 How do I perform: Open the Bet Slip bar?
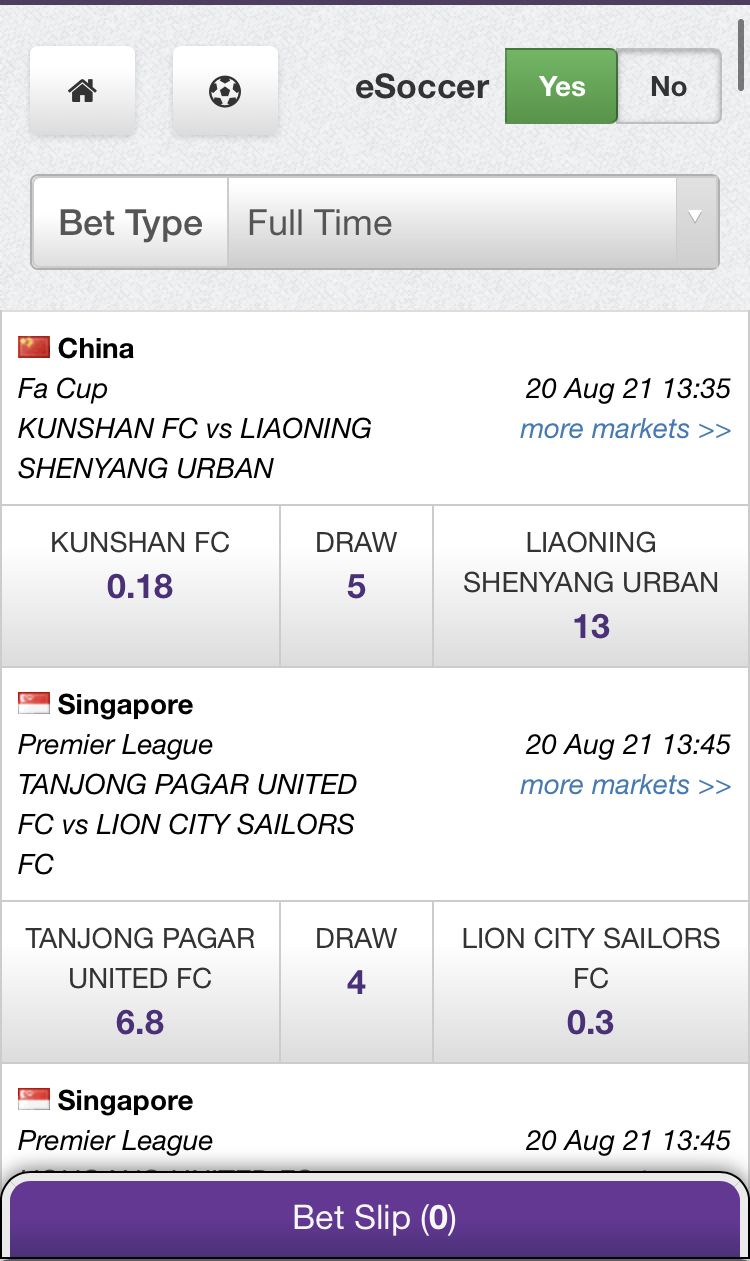(375, 1217)
